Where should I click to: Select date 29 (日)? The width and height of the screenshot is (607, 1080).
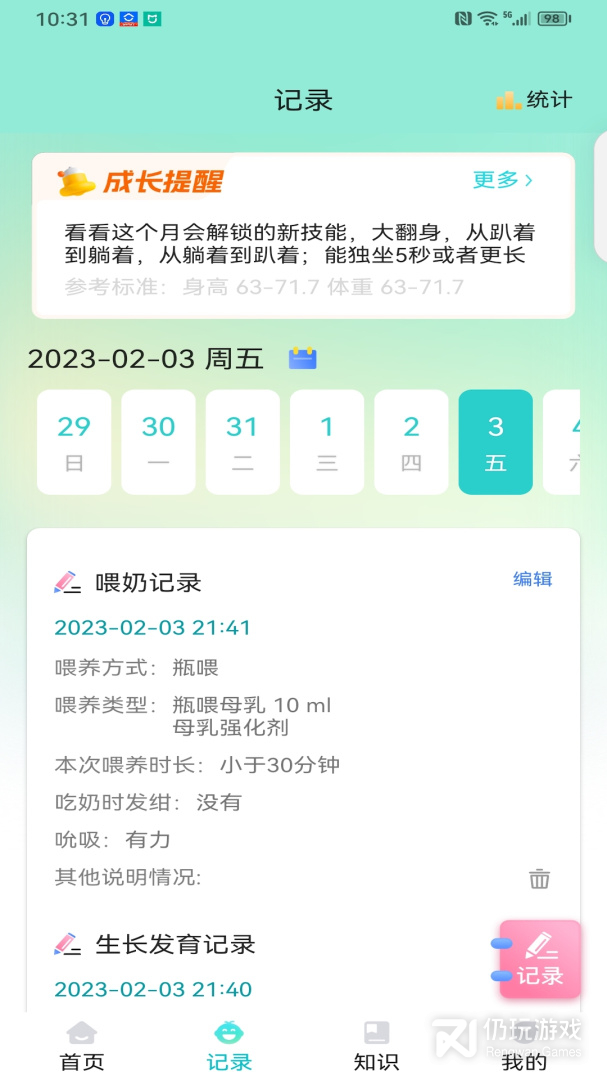[74, 442]
